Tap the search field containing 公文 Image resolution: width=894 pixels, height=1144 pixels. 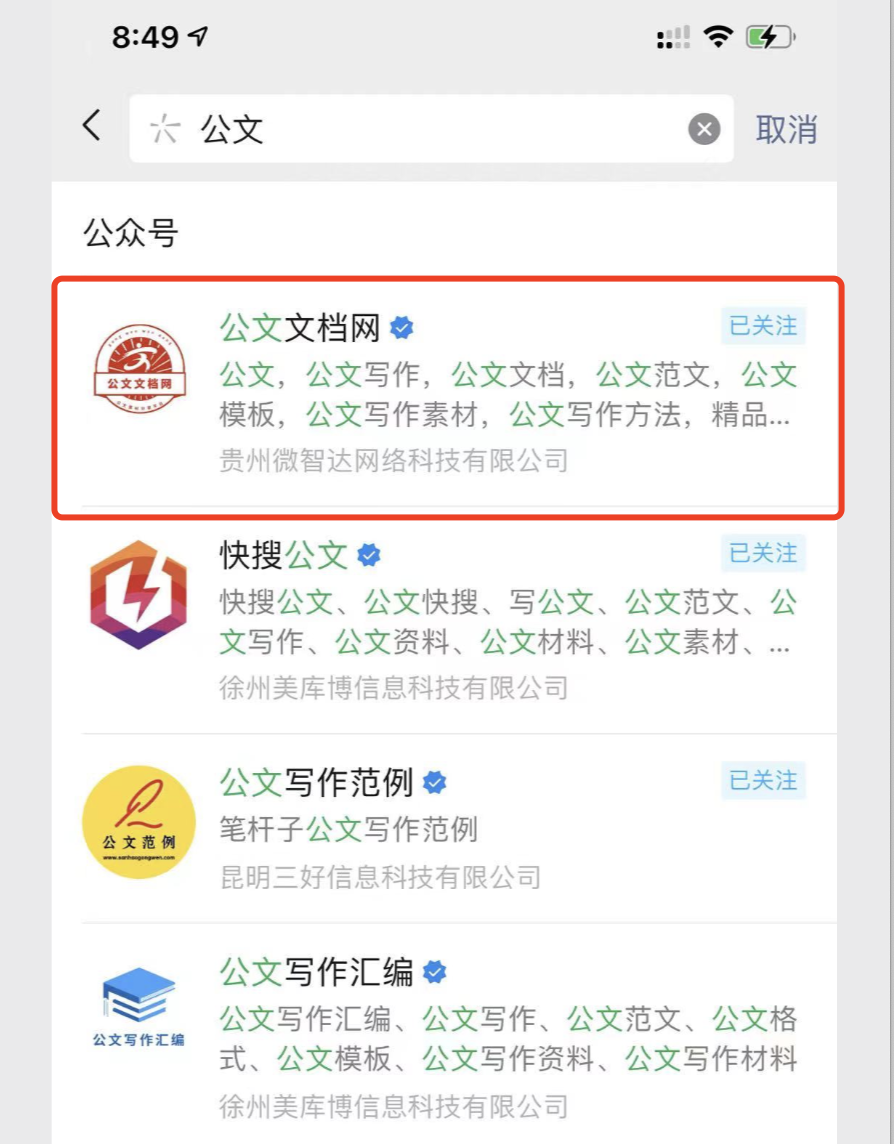420,129
